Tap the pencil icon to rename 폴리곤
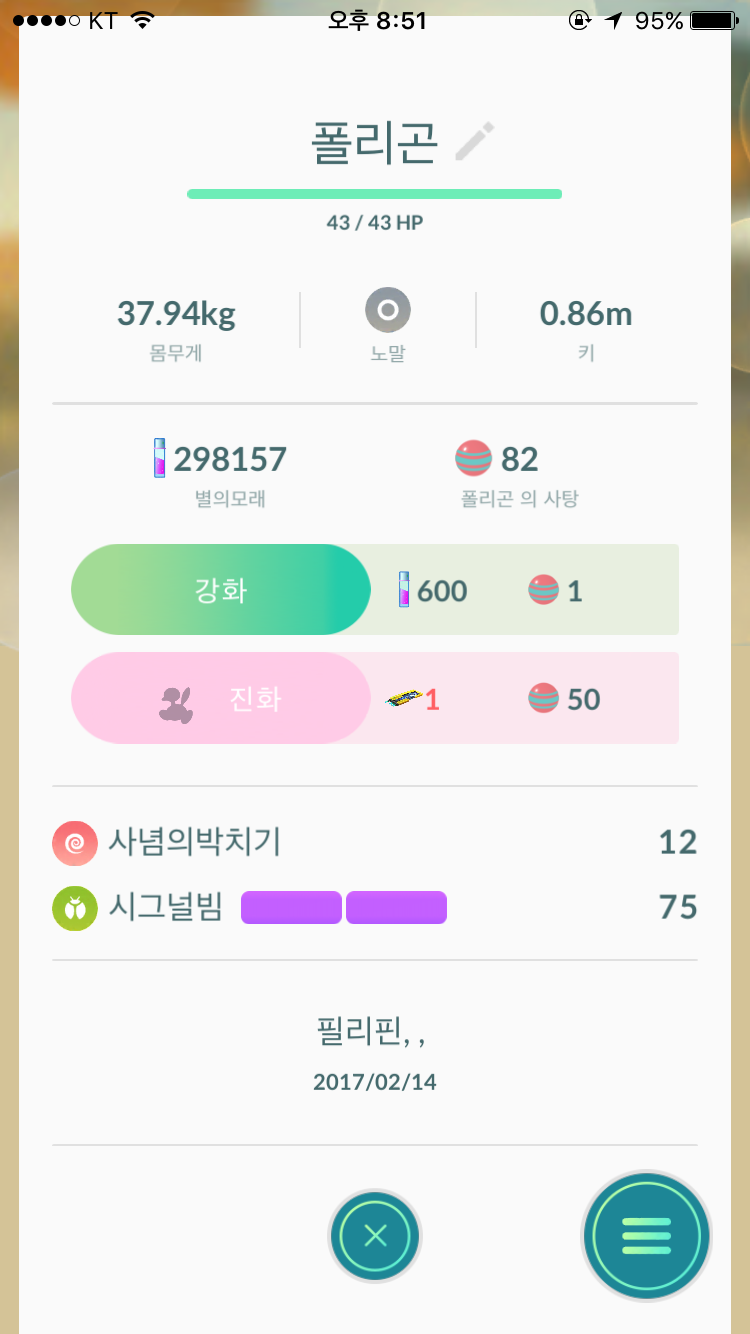The height and width of the screenshot is (1334, 750). [474, 141]
